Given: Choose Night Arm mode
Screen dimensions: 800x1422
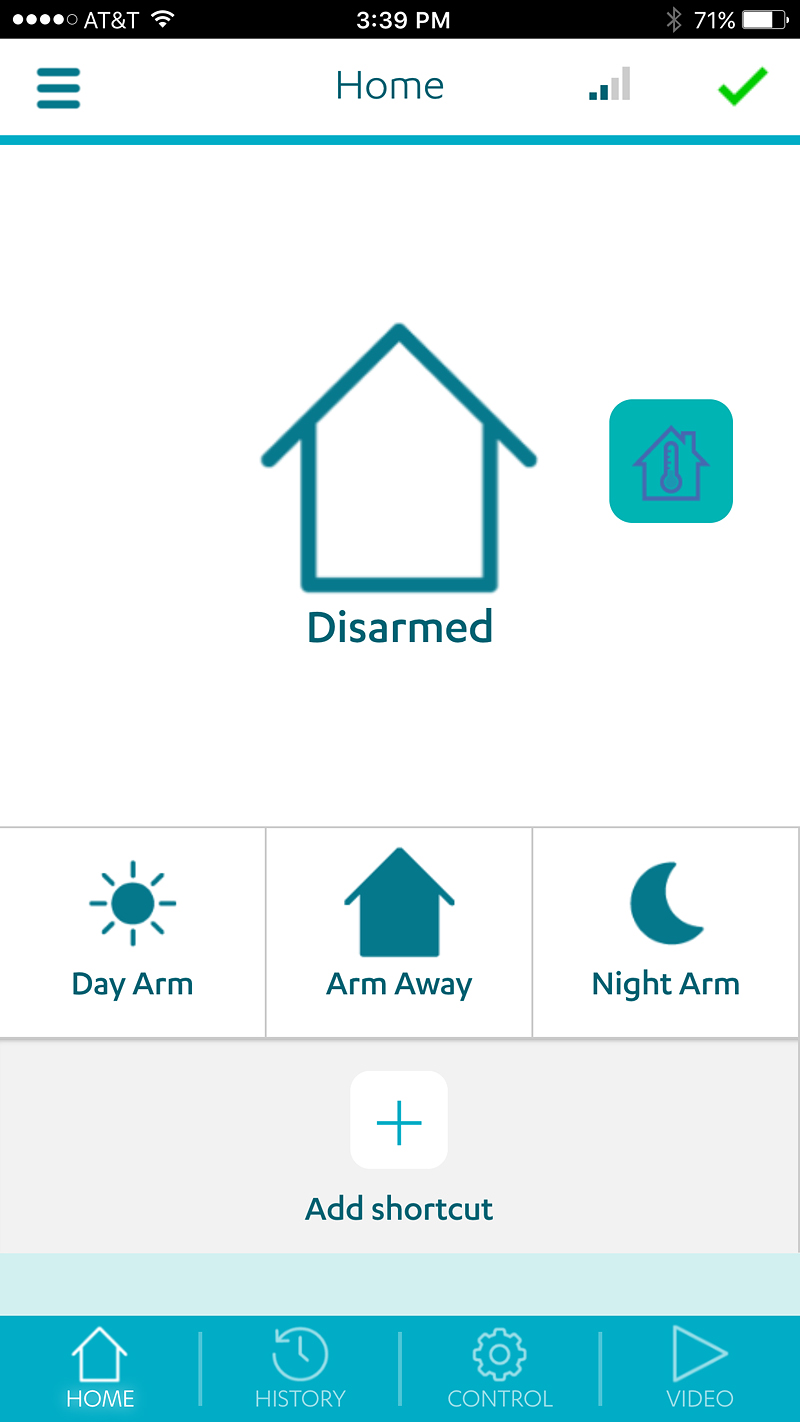Looking at the screenshot, I should pos(666,932).
